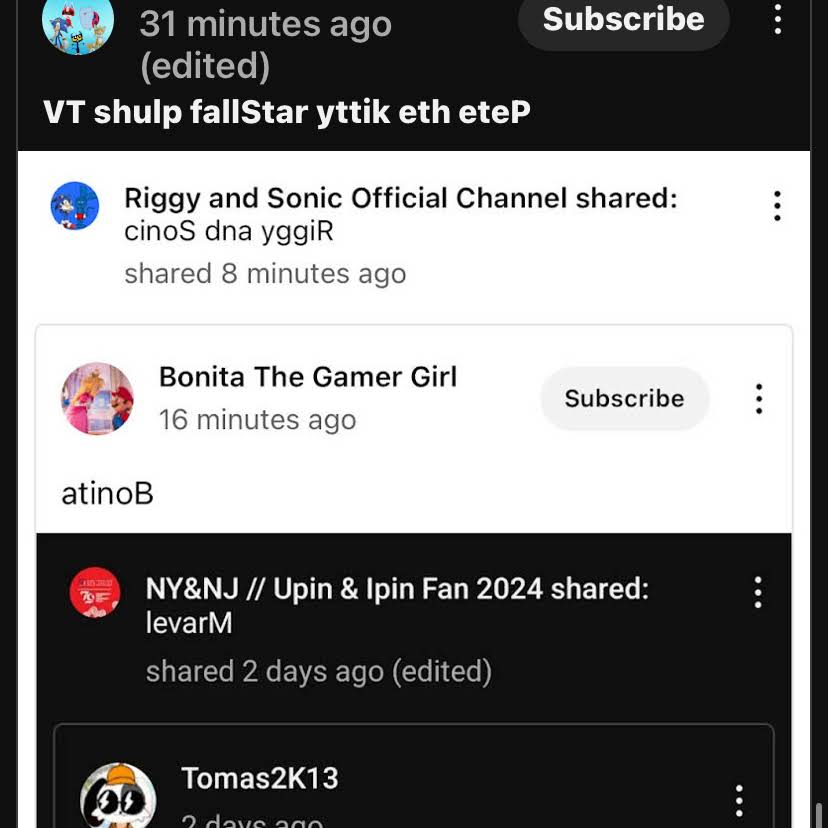Open options for NY&NJ Upin & Ipin Fan post

pyautogui.click(x=758, y=592)
